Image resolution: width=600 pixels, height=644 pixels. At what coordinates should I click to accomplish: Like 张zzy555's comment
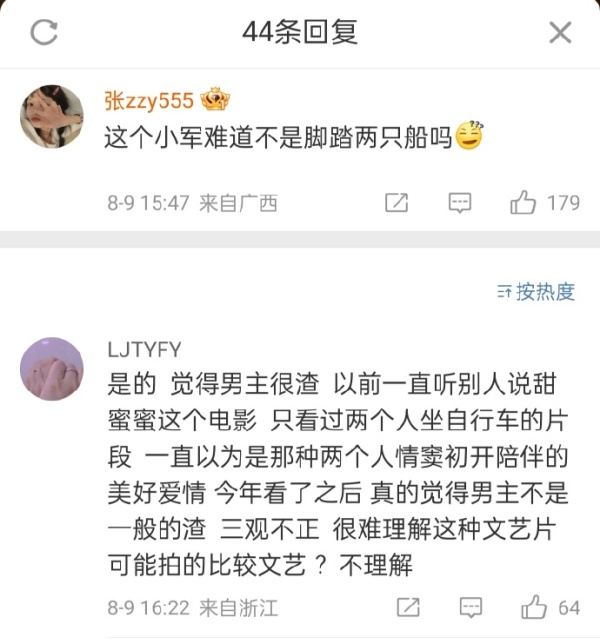524,203
